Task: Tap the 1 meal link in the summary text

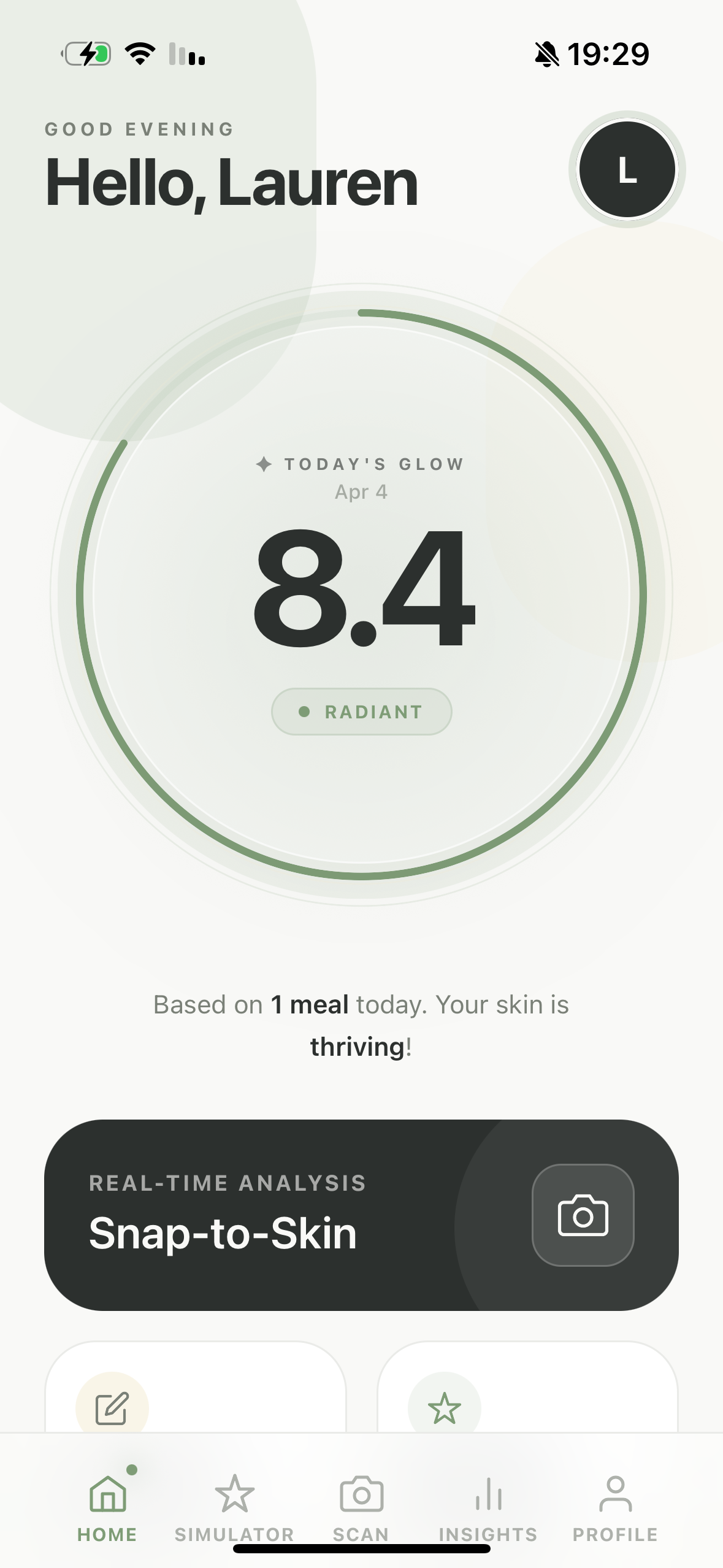Action: [309, 1004]
